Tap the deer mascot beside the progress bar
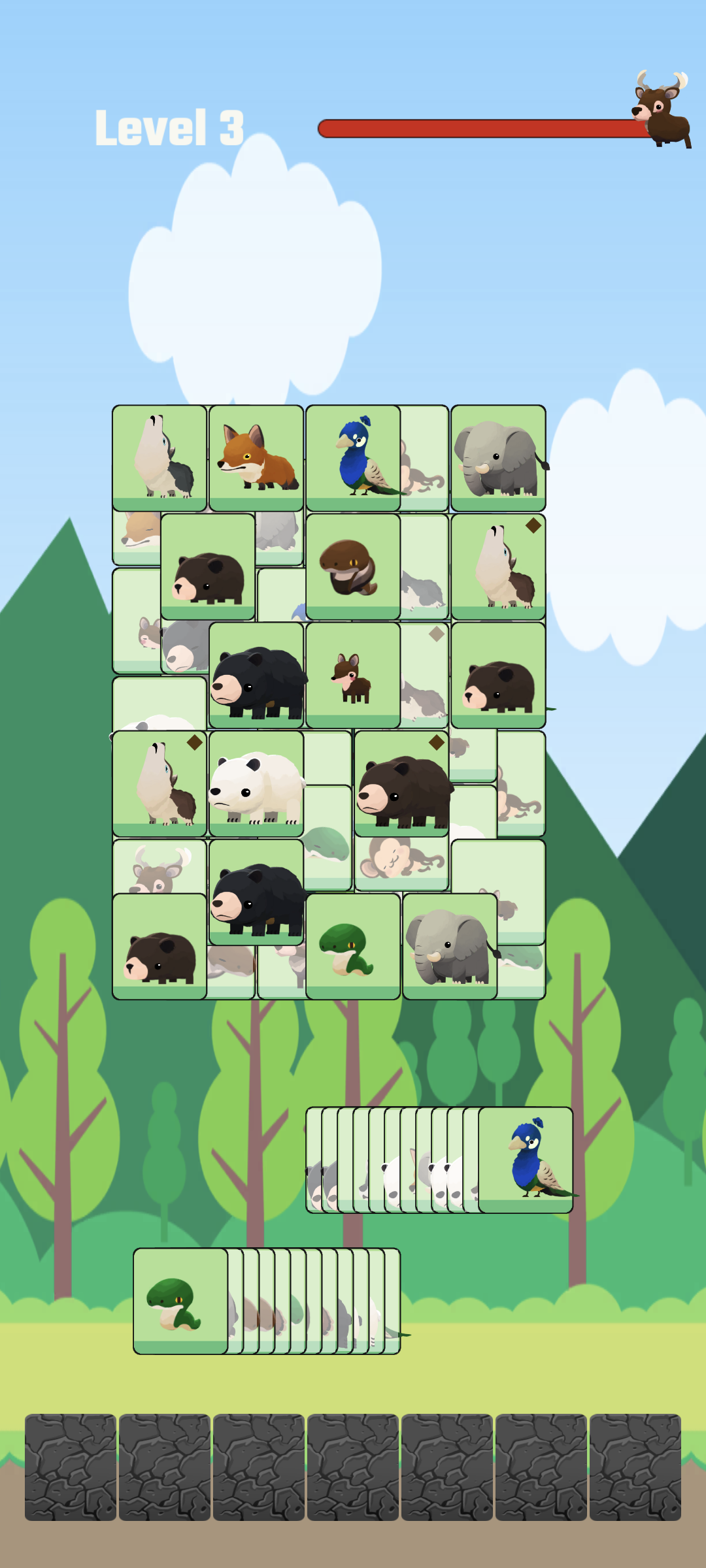Viewport: 706px width, 1568px height. click(660, 111)
